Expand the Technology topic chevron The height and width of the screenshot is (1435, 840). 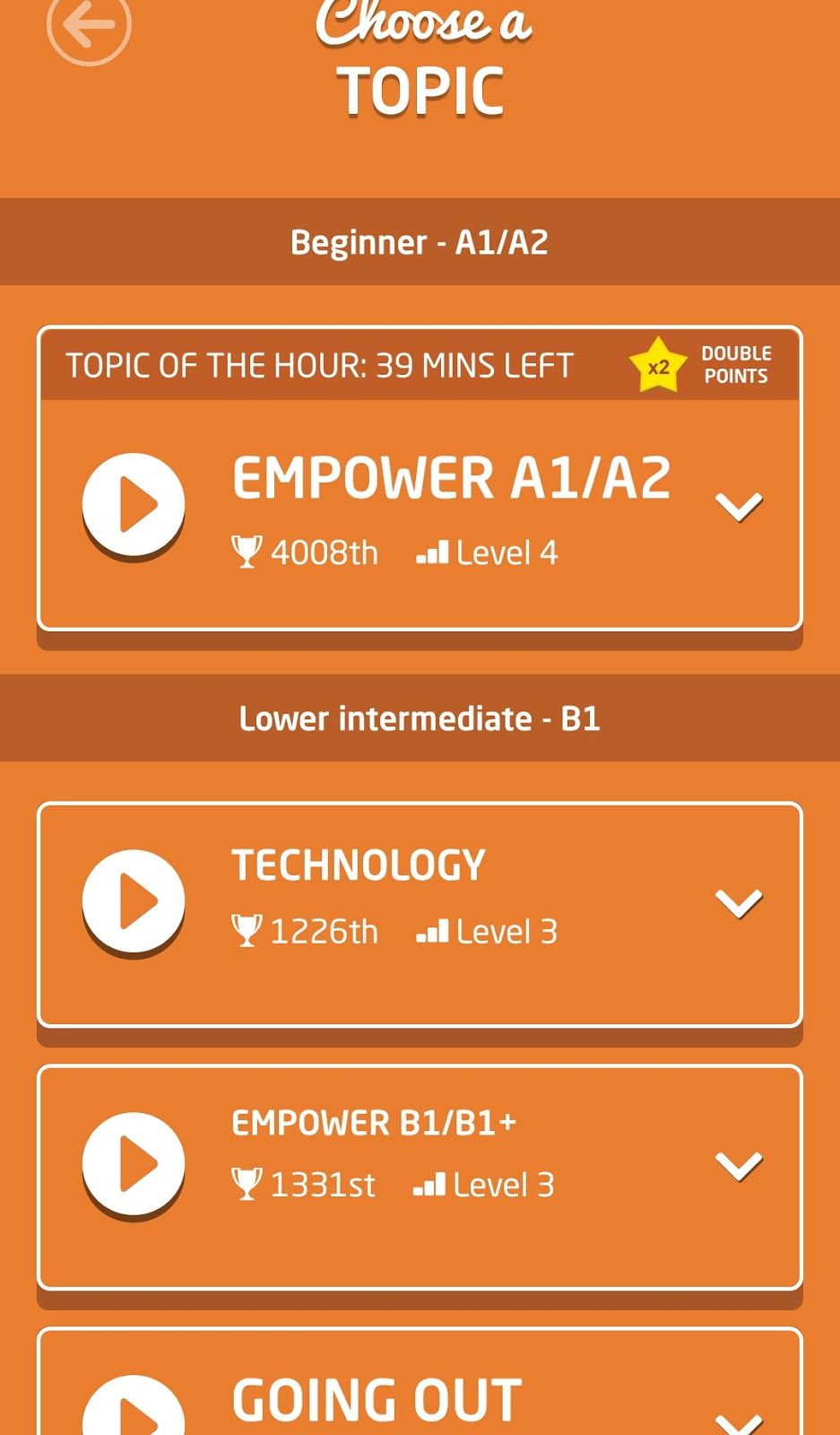tap(739, 903)
